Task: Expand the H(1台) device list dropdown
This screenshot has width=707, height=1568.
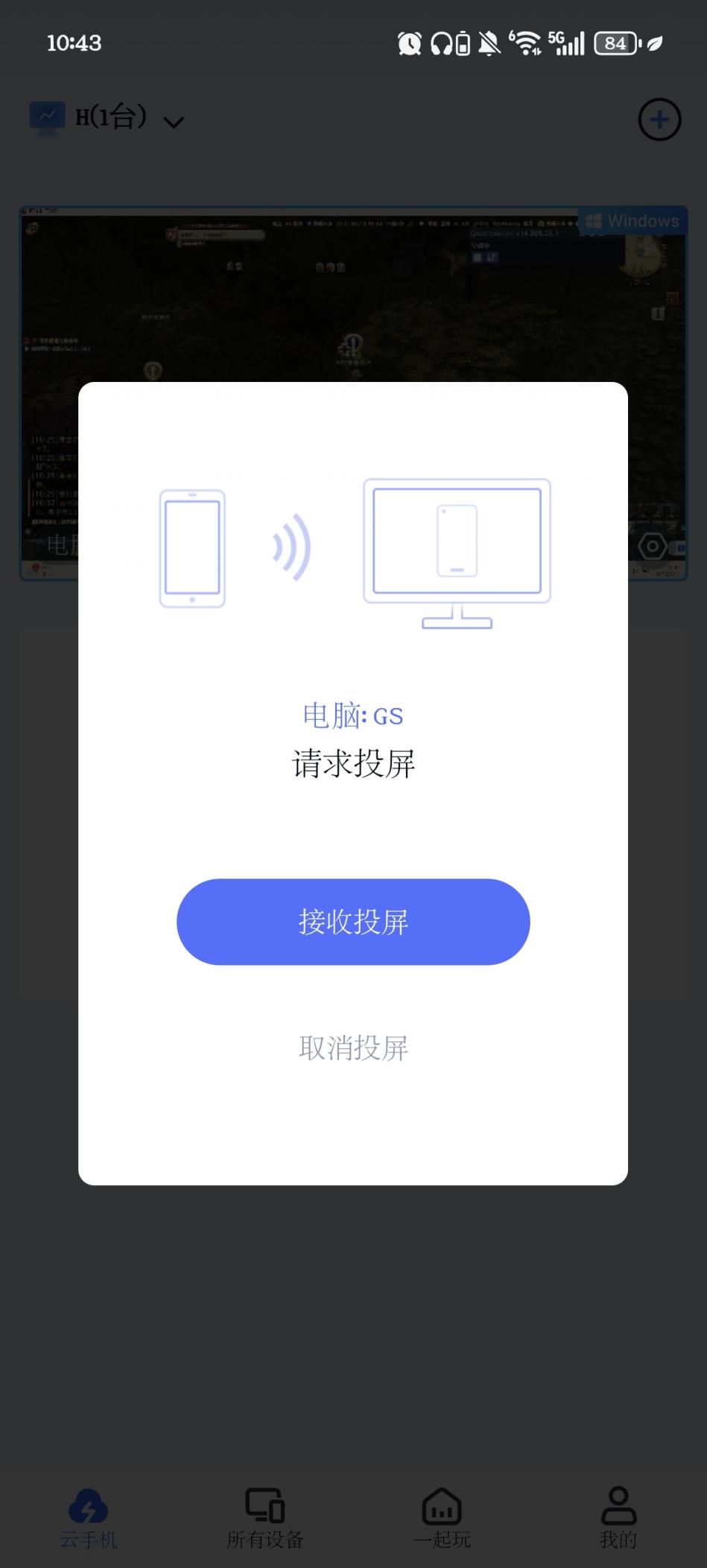Action: pos(173,121)
